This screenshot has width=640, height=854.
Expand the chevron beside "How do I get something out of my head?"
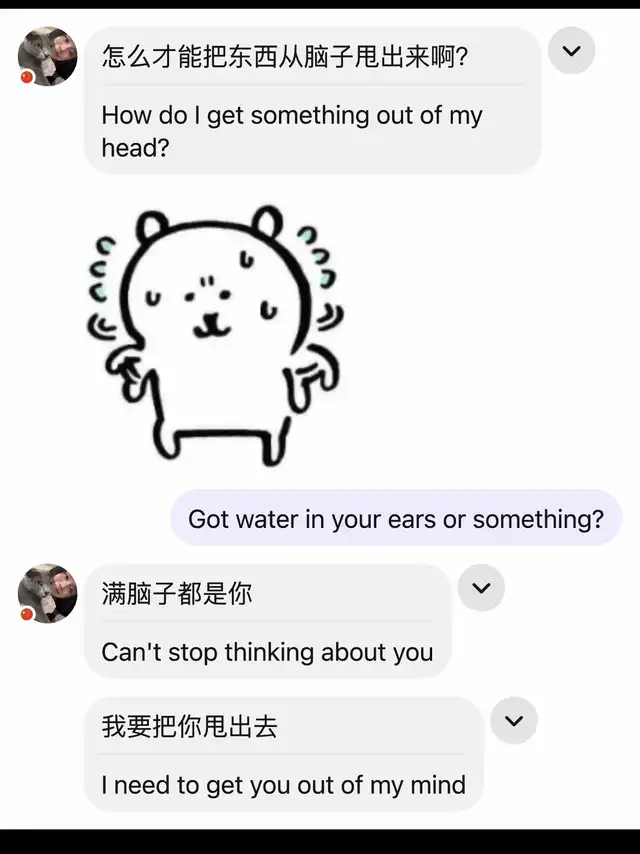[x=571, y=51]
